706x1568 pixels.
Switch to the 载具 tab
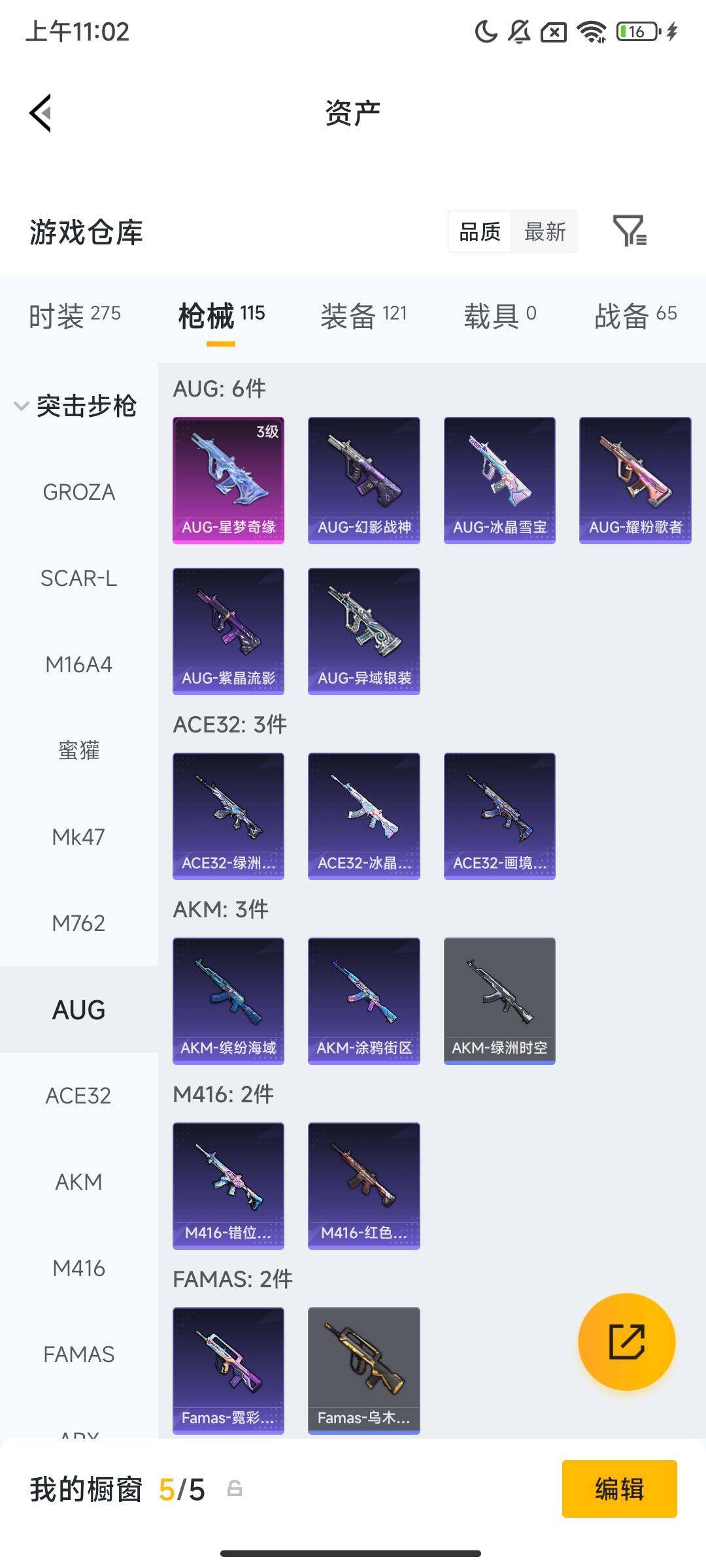(x=500, y=316)
